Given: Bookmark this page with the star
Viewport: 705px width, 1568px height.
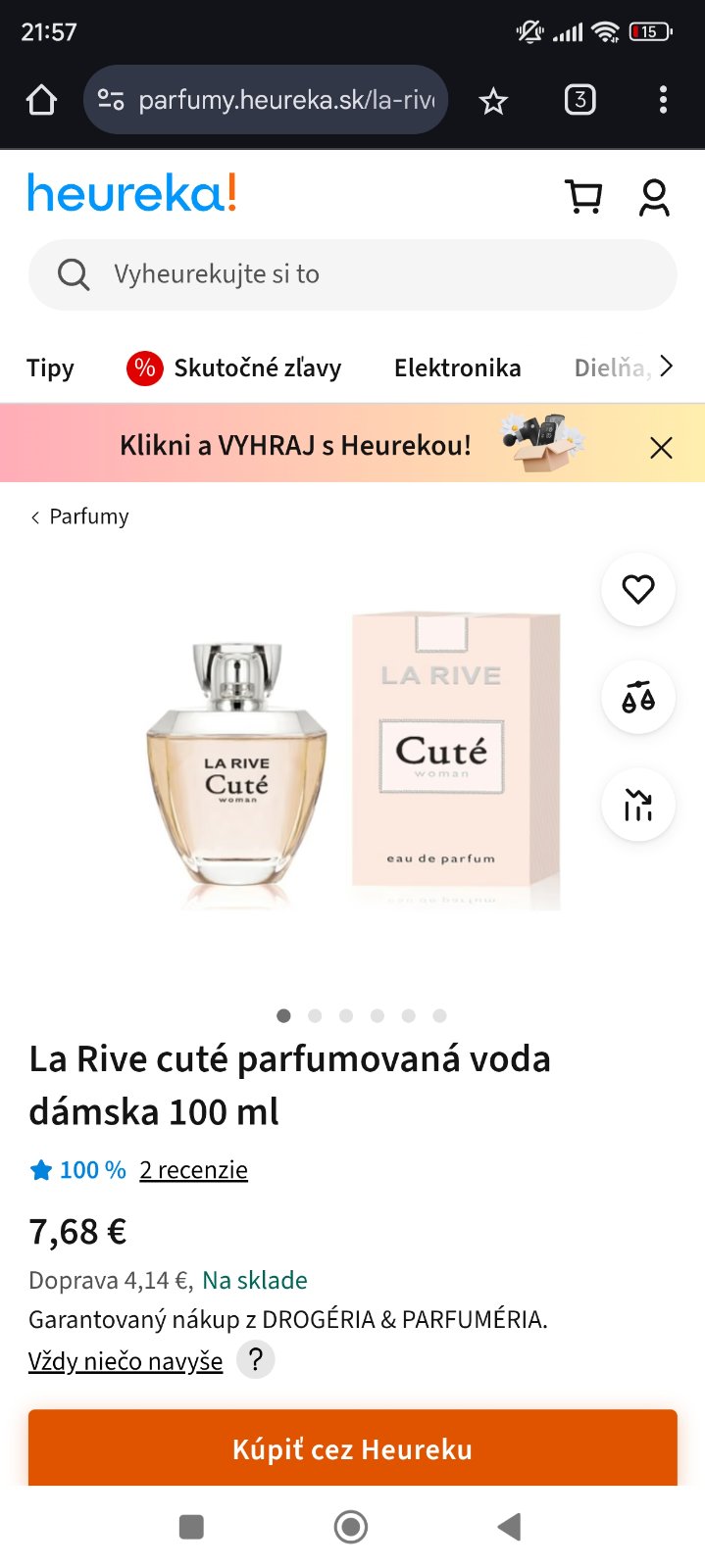Looking at the screenshot, I should 493,100.
